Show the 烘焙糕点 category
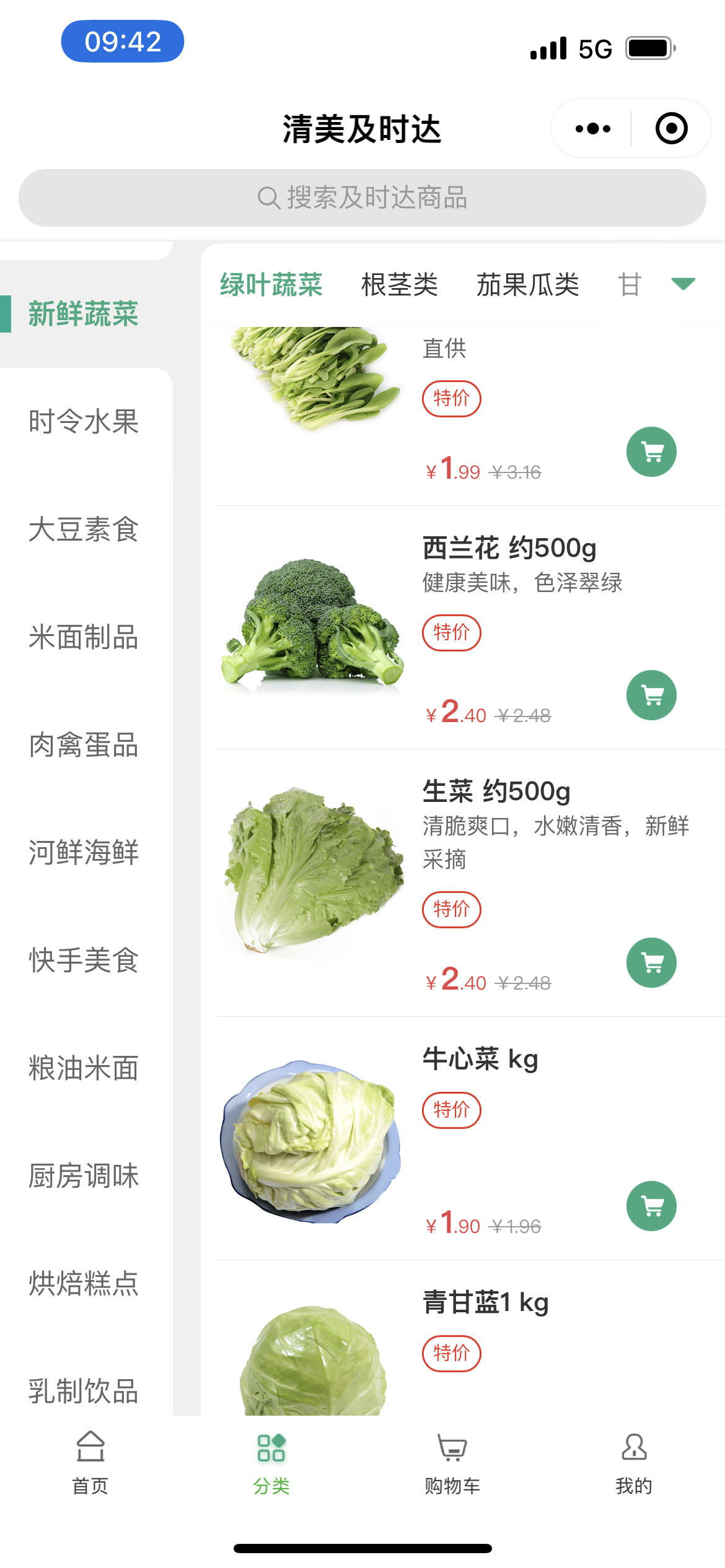This screenshot has width=725, height=1568. pos(84,1284)
